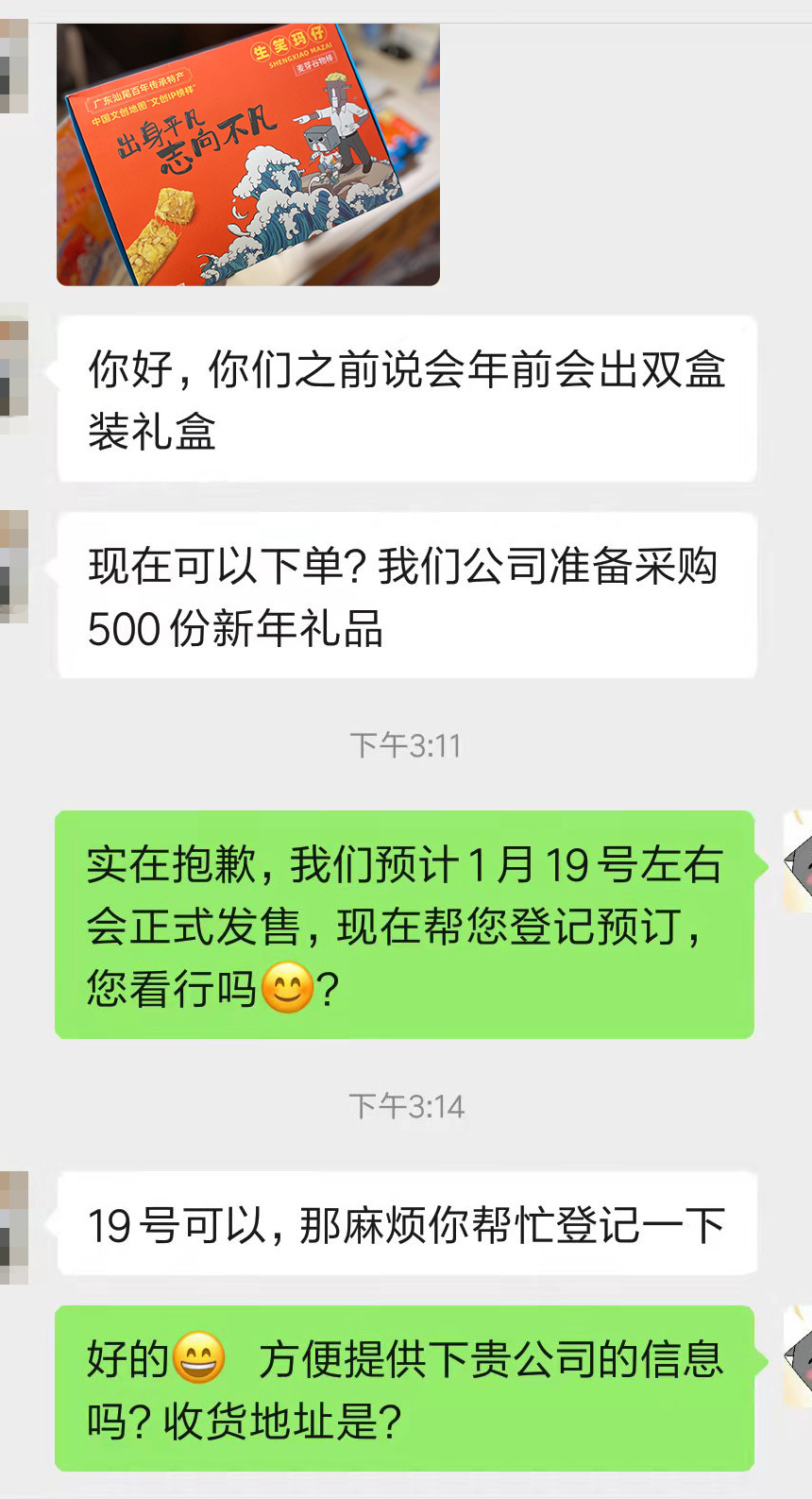Open the gift box product photo
812x1499 pixels.
[x=250, y=156]
